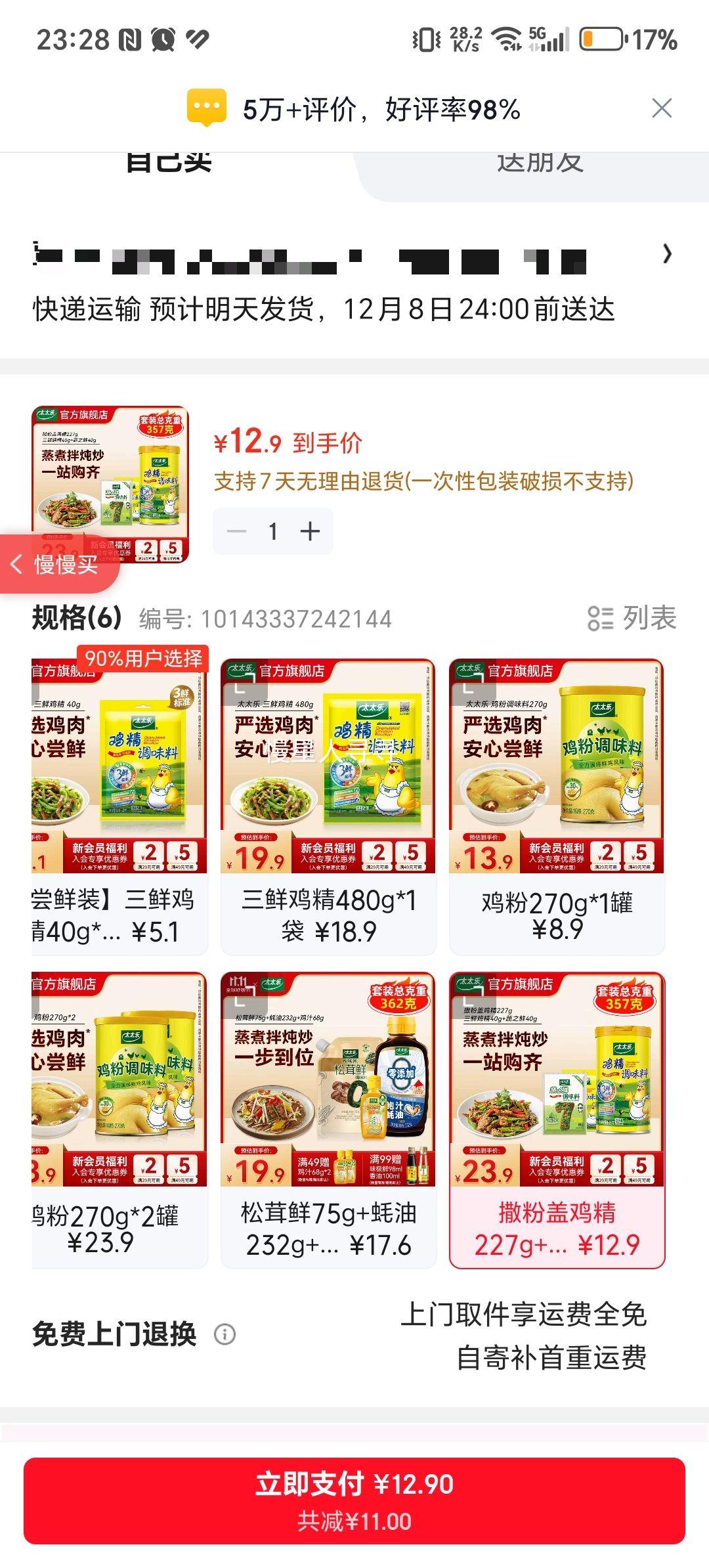This screenshot has height=1568, width=709.
Task: Tap the quantity field showing 1
Action: tap(273, 531)
